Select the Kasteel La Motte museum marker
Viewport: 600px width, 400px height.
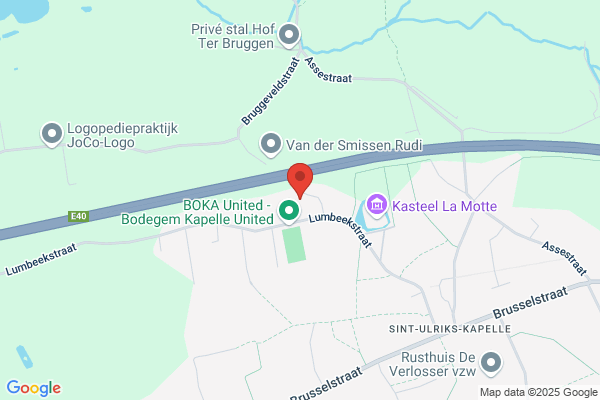point(377,206)
